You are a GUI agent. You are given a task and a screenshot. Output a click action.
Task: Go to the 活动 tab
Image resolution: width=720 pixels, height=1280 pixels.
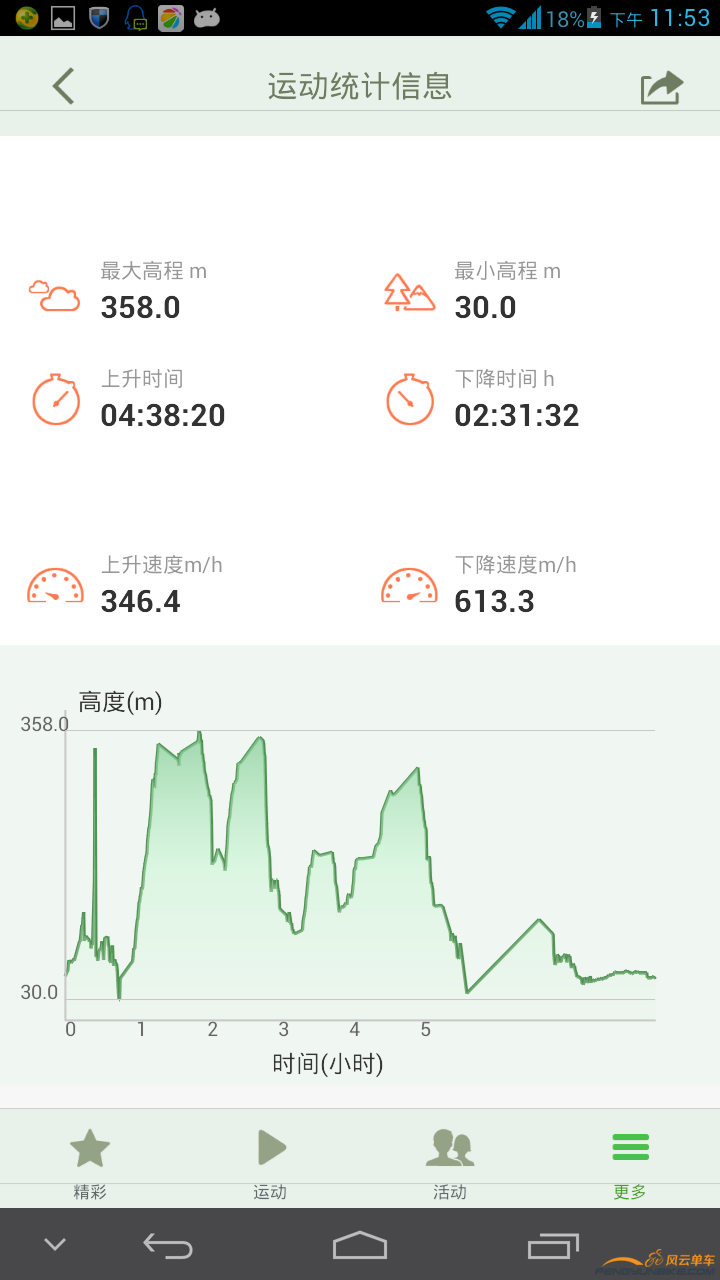tap(450, 1159)
